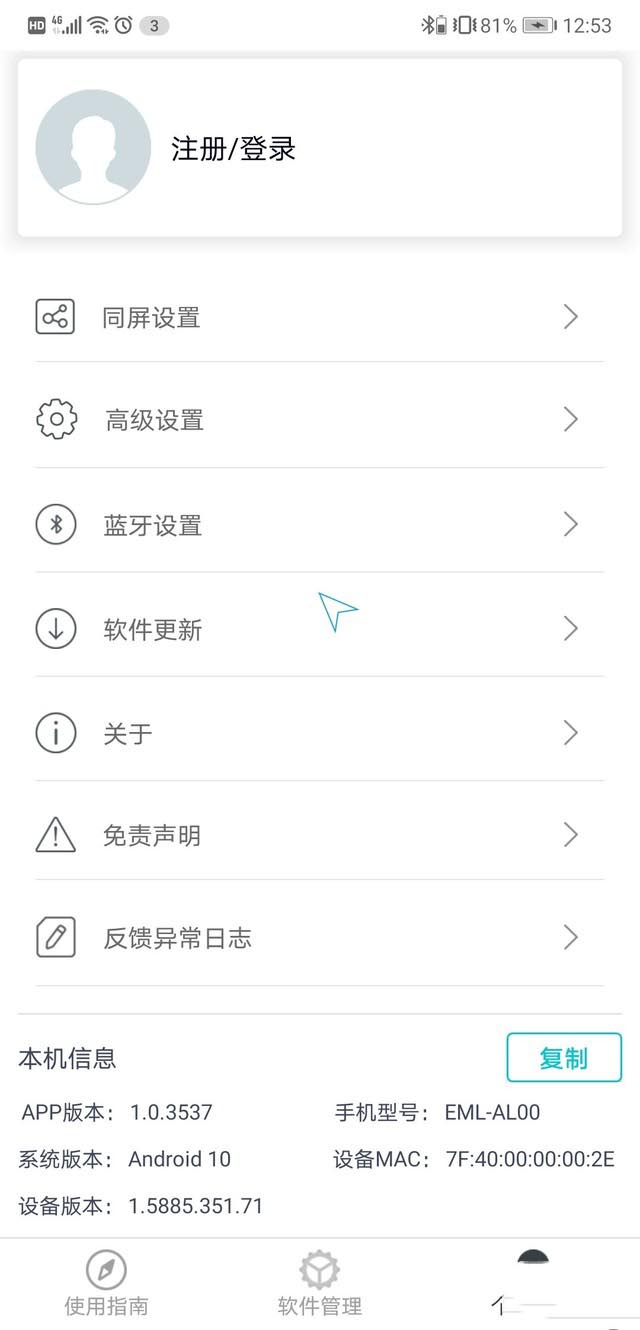Open 同屏设置 settings
The image size is (640, 1330).
(319, 318)
